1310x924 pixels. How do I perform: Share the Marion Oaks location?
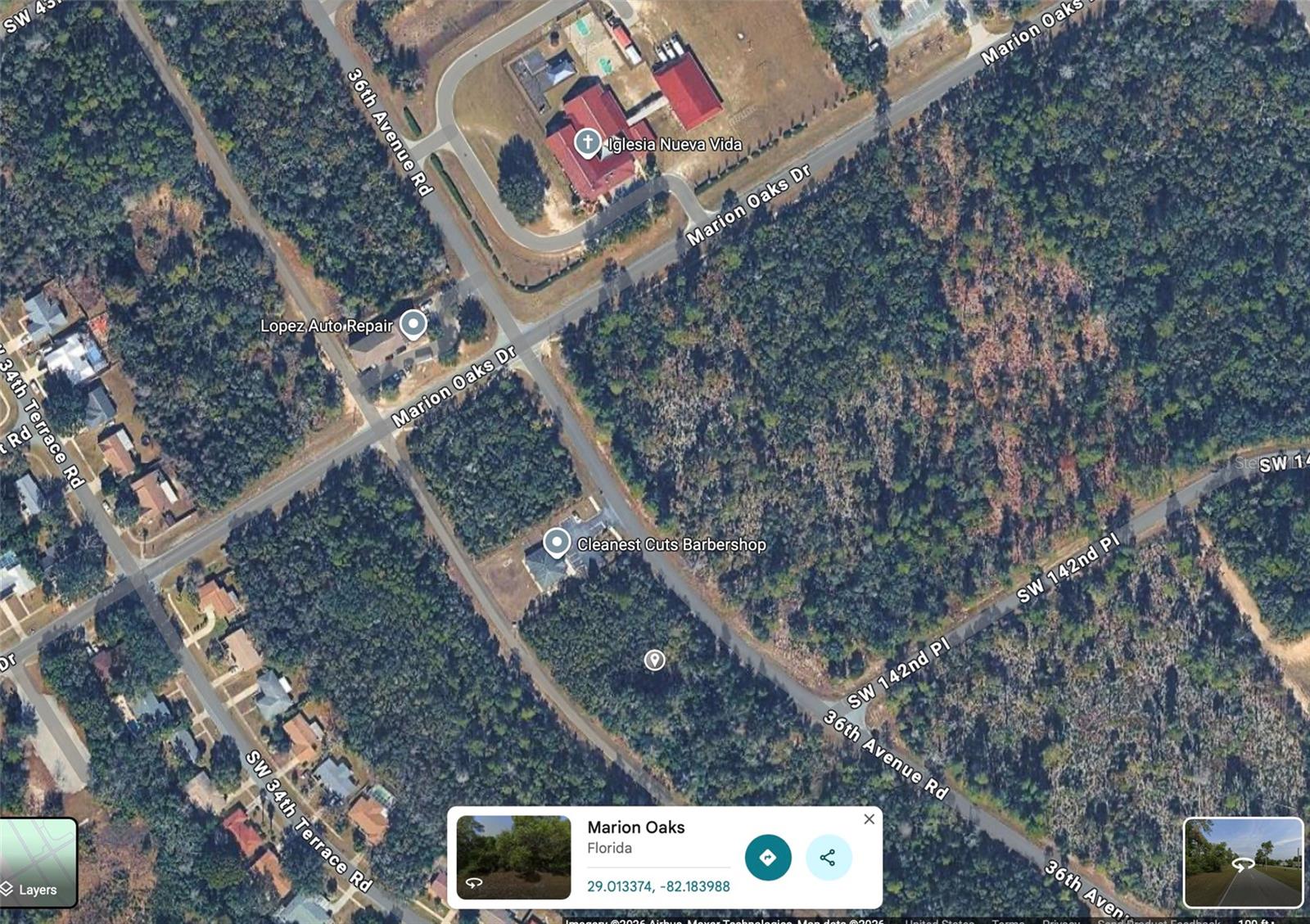tap(828, 857)
